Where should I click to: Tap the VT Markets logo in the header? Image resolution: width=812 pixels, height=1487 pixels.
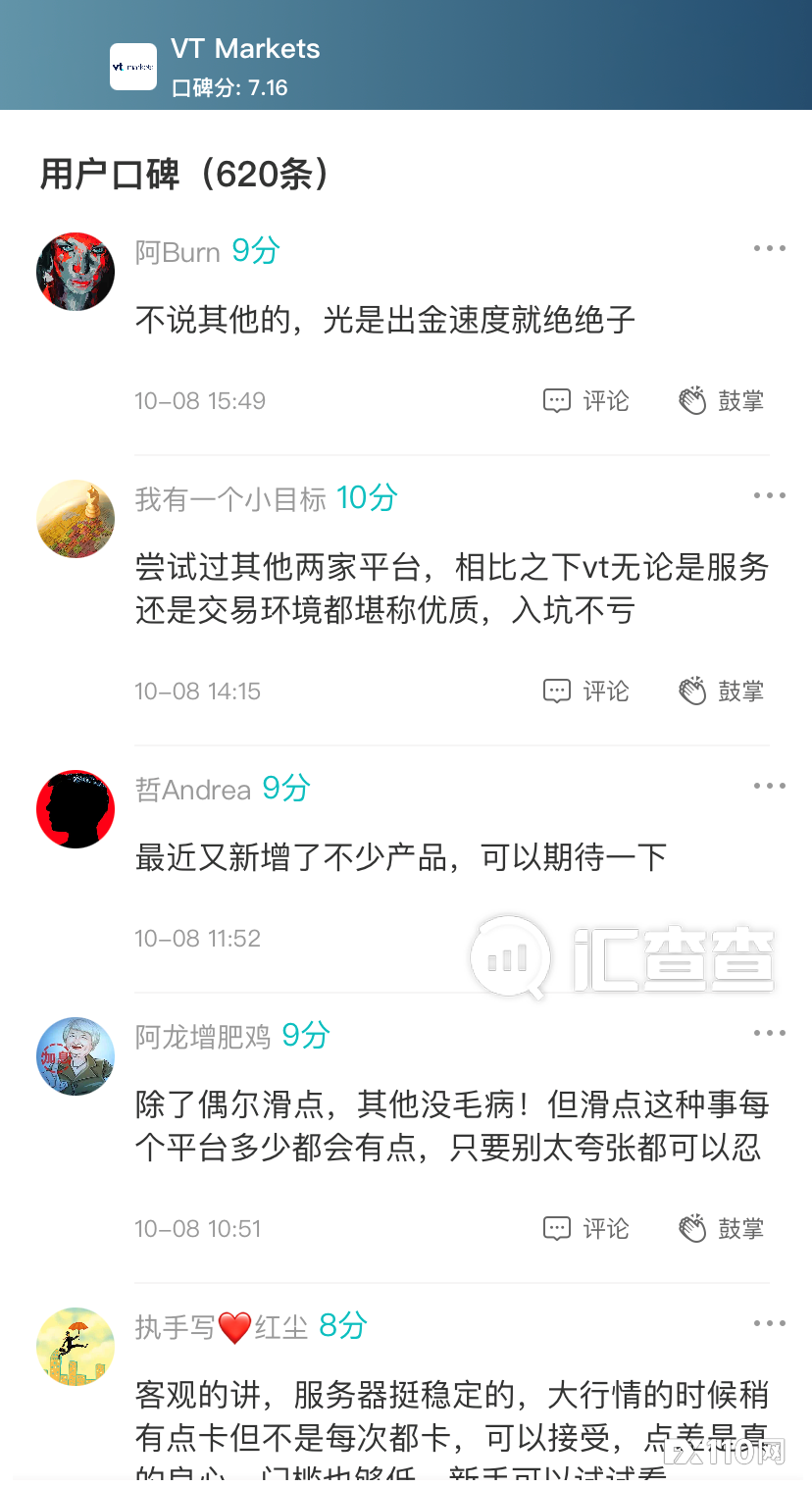(133, 66)
